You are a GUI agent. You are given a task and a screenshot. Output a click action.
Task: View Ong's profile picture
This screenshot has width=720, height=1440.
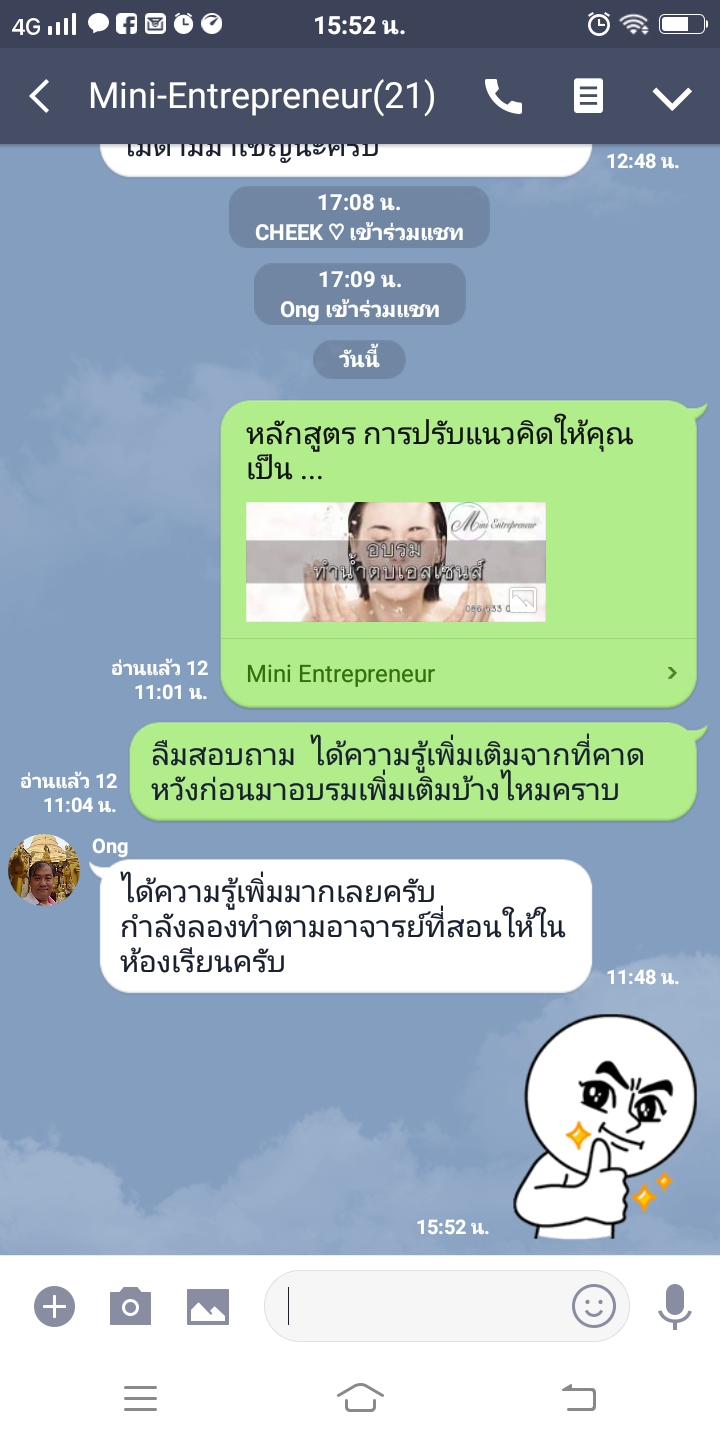44,870
